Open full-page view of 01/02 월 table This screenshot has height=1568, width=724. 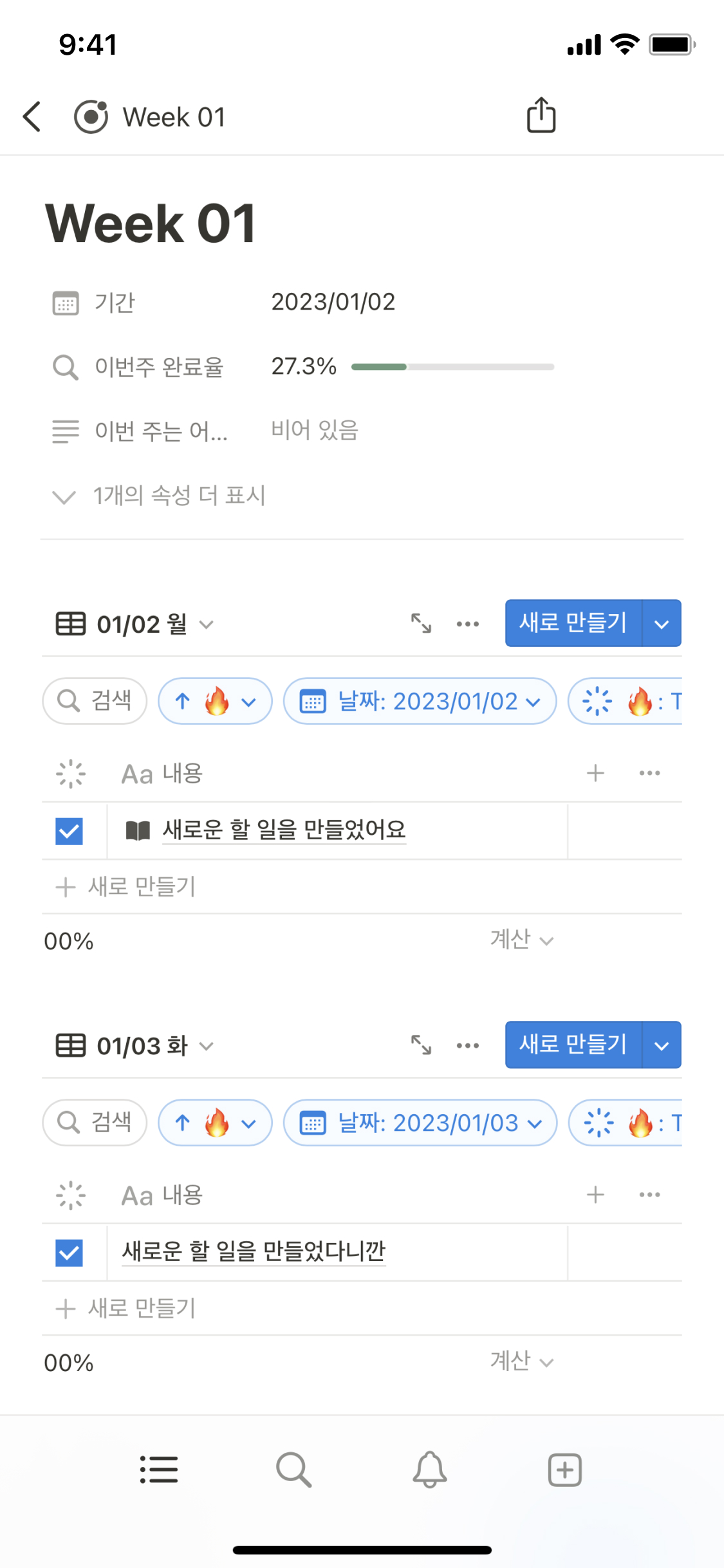pyautogui.click(x=422, y=623)
